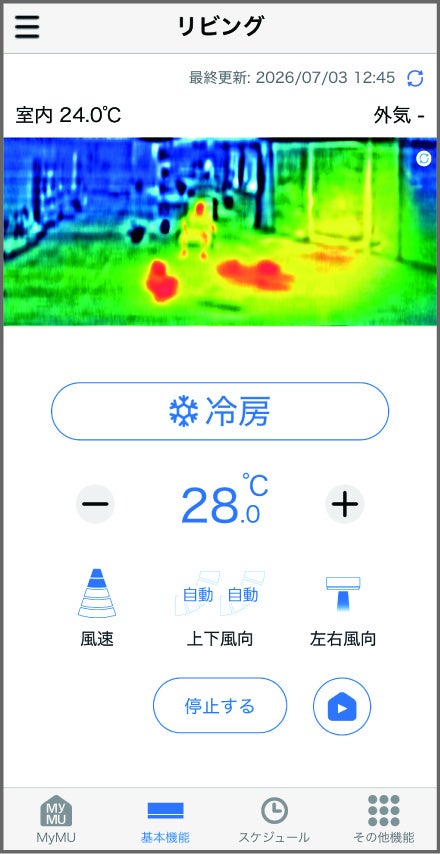The image size is (440, 854).
Task: Adjust the 上下風向 vertical airflow
Action: 220,607
